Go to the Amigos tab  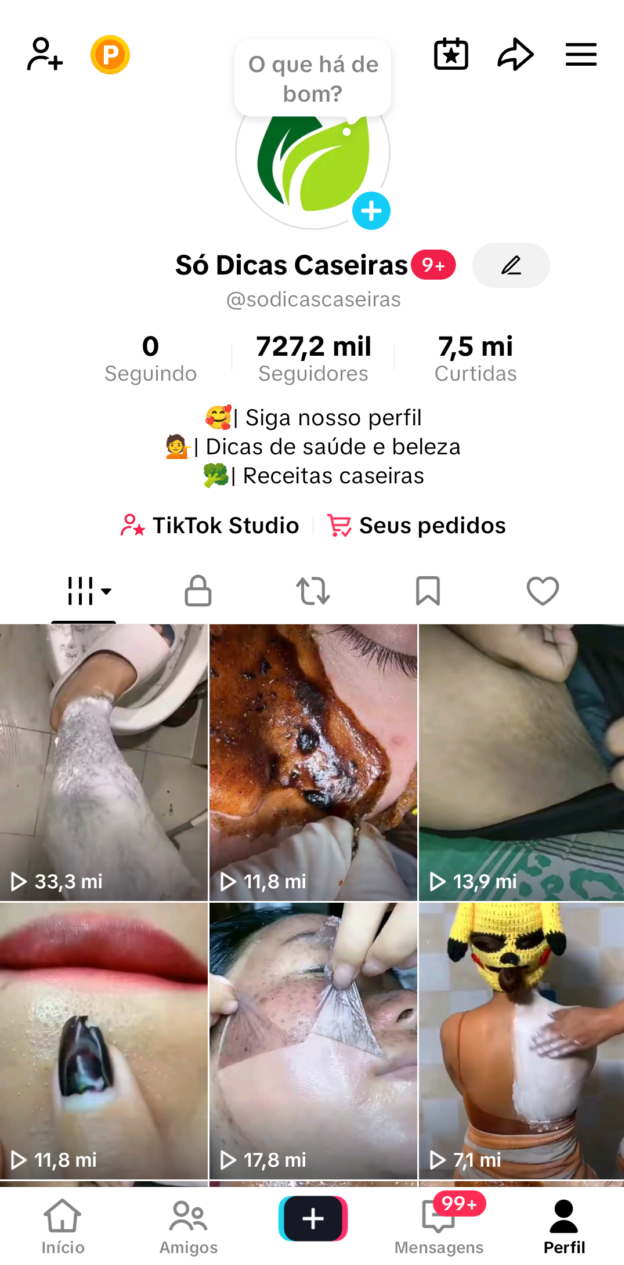(x=188, y=1227)
